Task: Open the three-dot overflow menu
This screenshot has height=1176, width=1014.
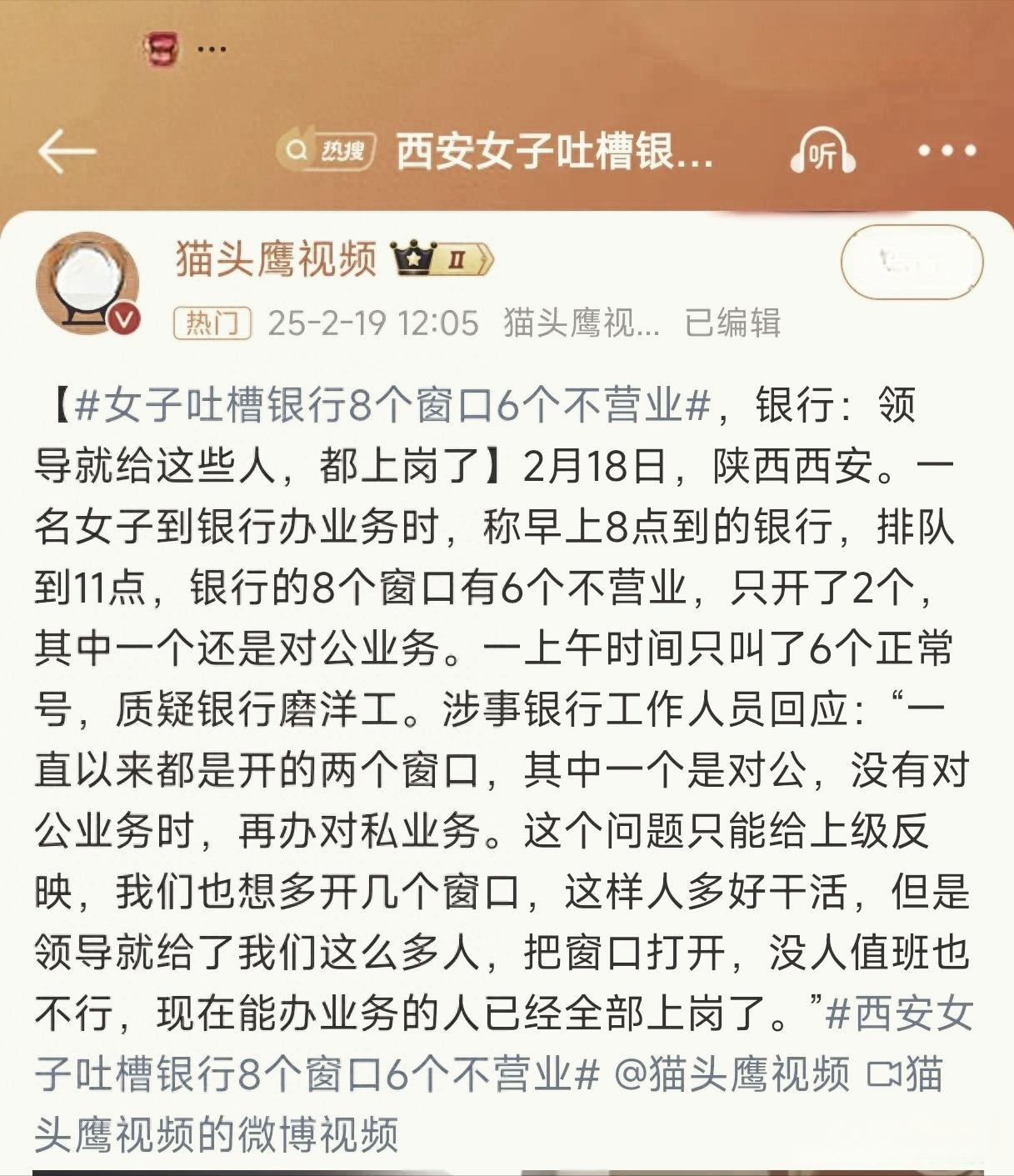Action: click(x=947, y=151)
